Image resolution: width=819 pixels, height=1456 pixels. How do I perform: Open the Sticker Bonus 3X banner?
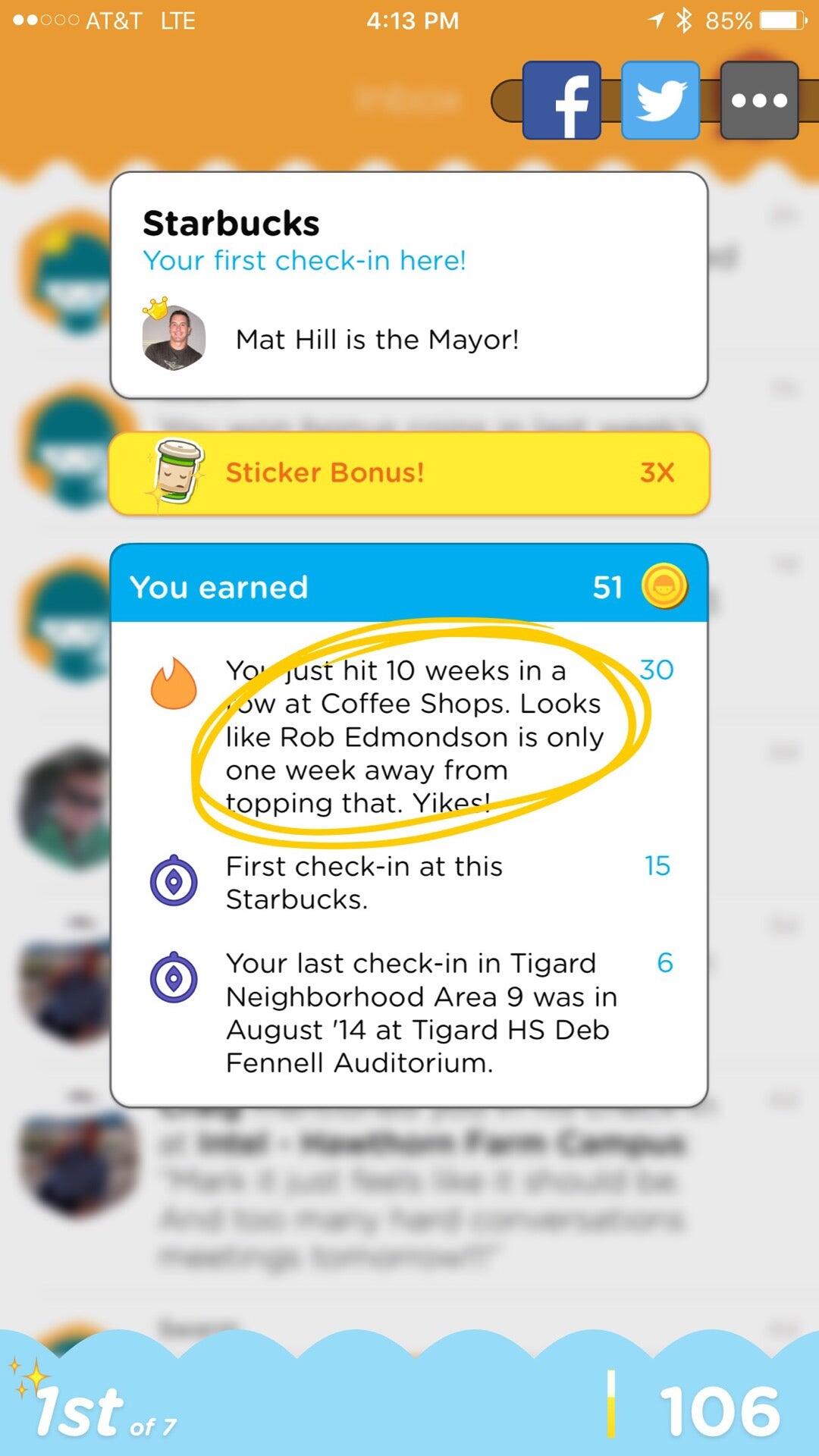409,473
